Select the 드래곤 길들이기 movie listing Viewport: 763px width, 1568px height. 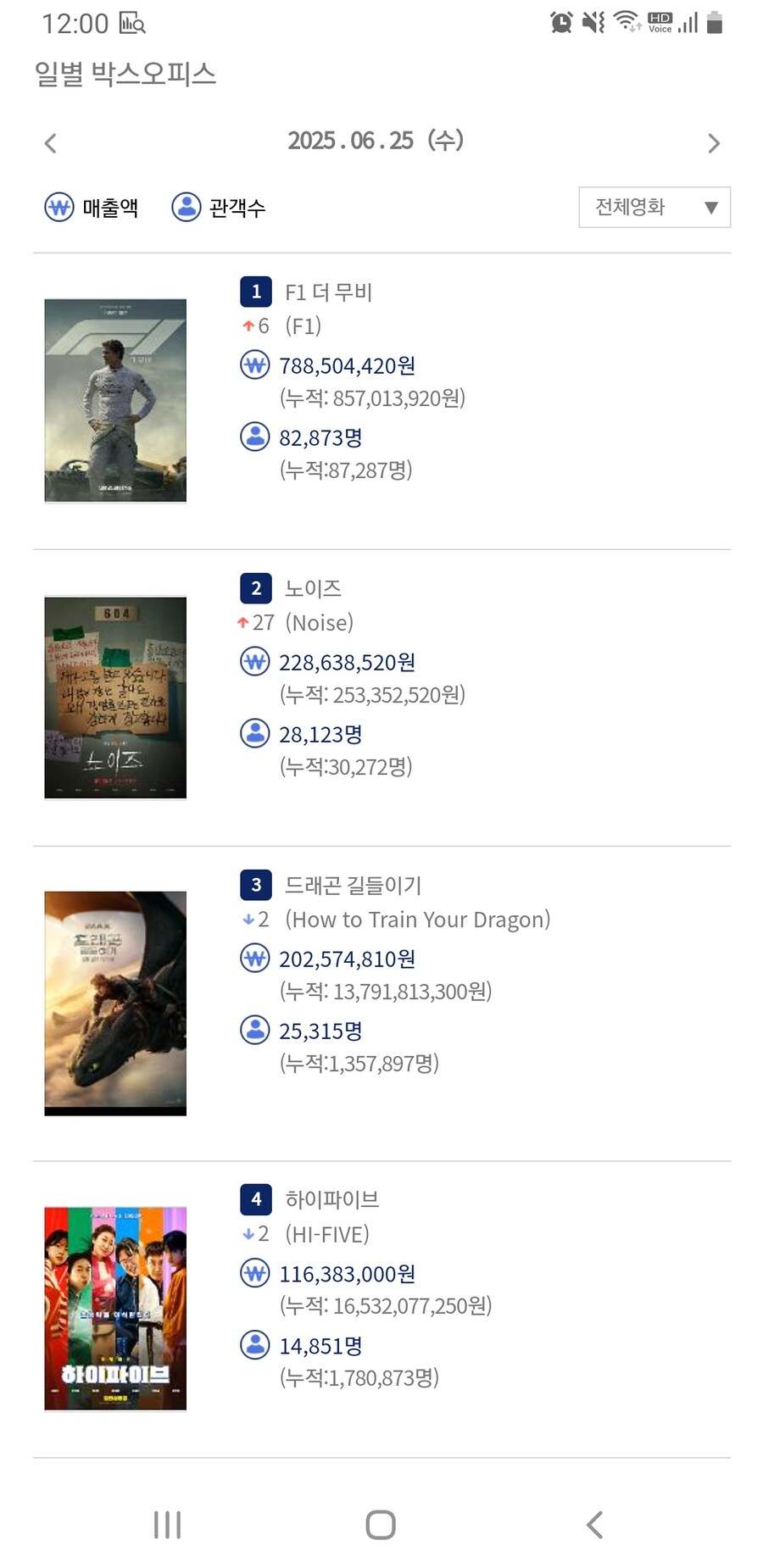[353, 886]
